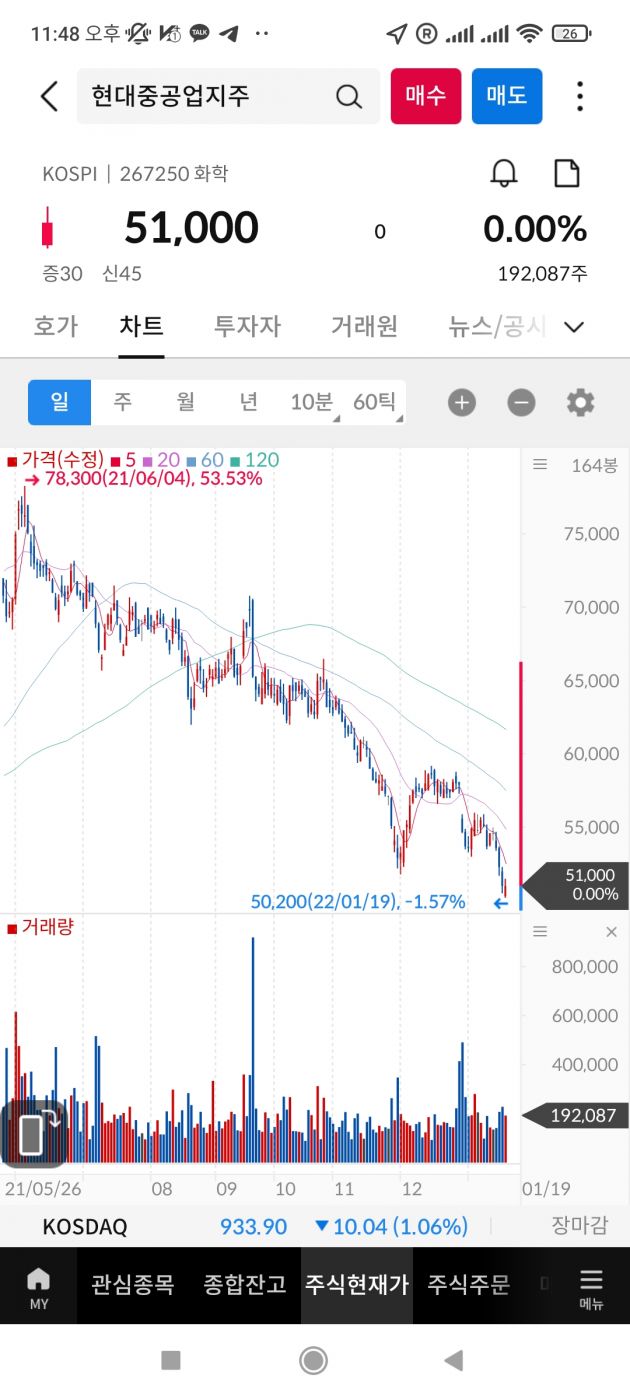Open the three-dot overflow menu
This screenshot has height=1400, width=630.
point(580,96)
